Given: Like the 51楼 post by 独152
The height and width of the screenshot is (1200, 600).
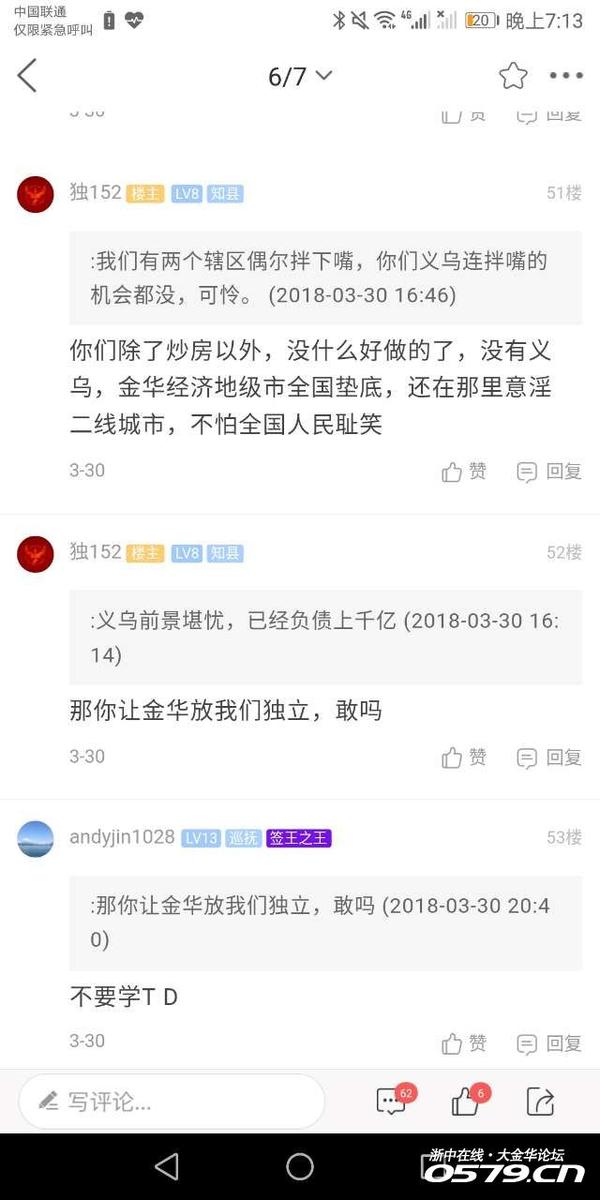Looking at the screenshot, I should point(464,472).
